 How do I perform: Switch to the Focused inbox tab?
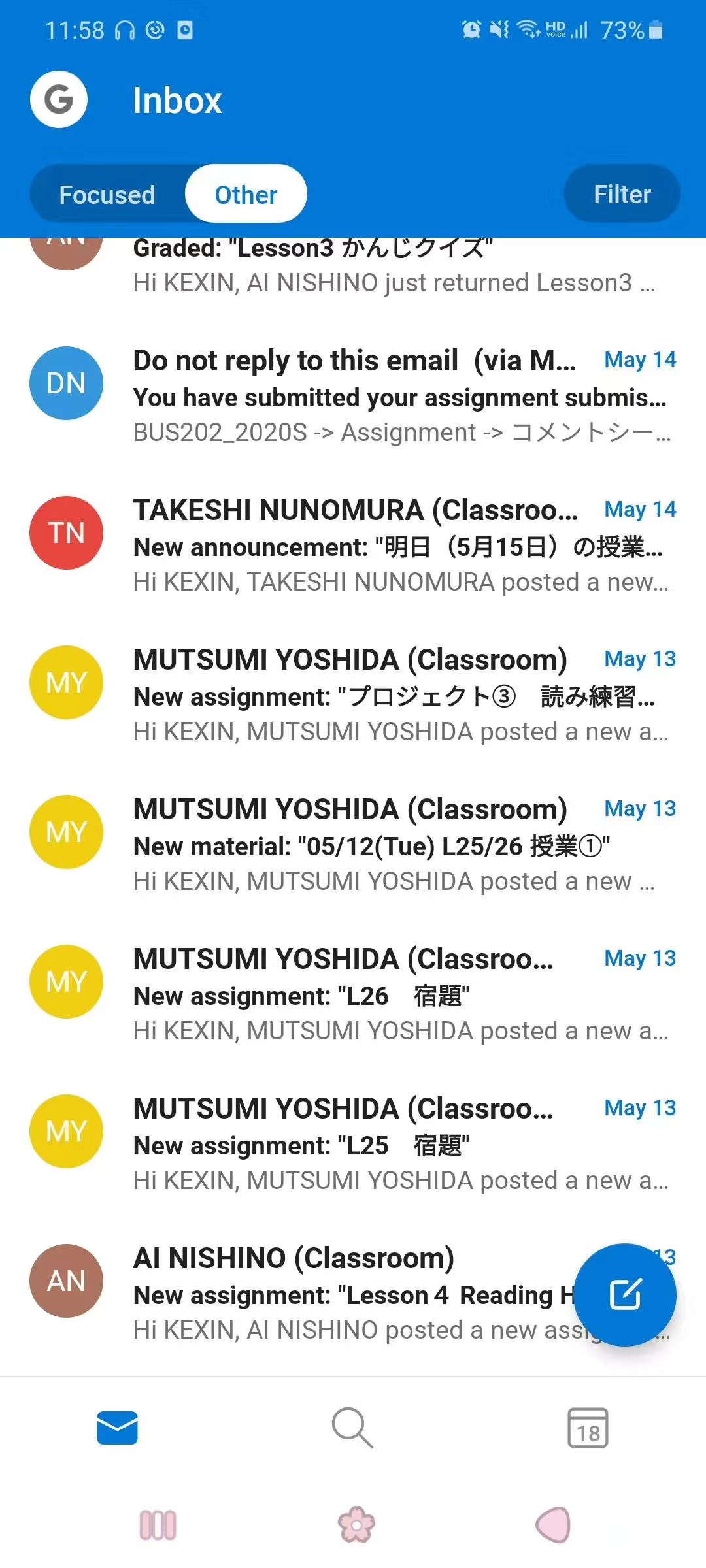[107, 194]
